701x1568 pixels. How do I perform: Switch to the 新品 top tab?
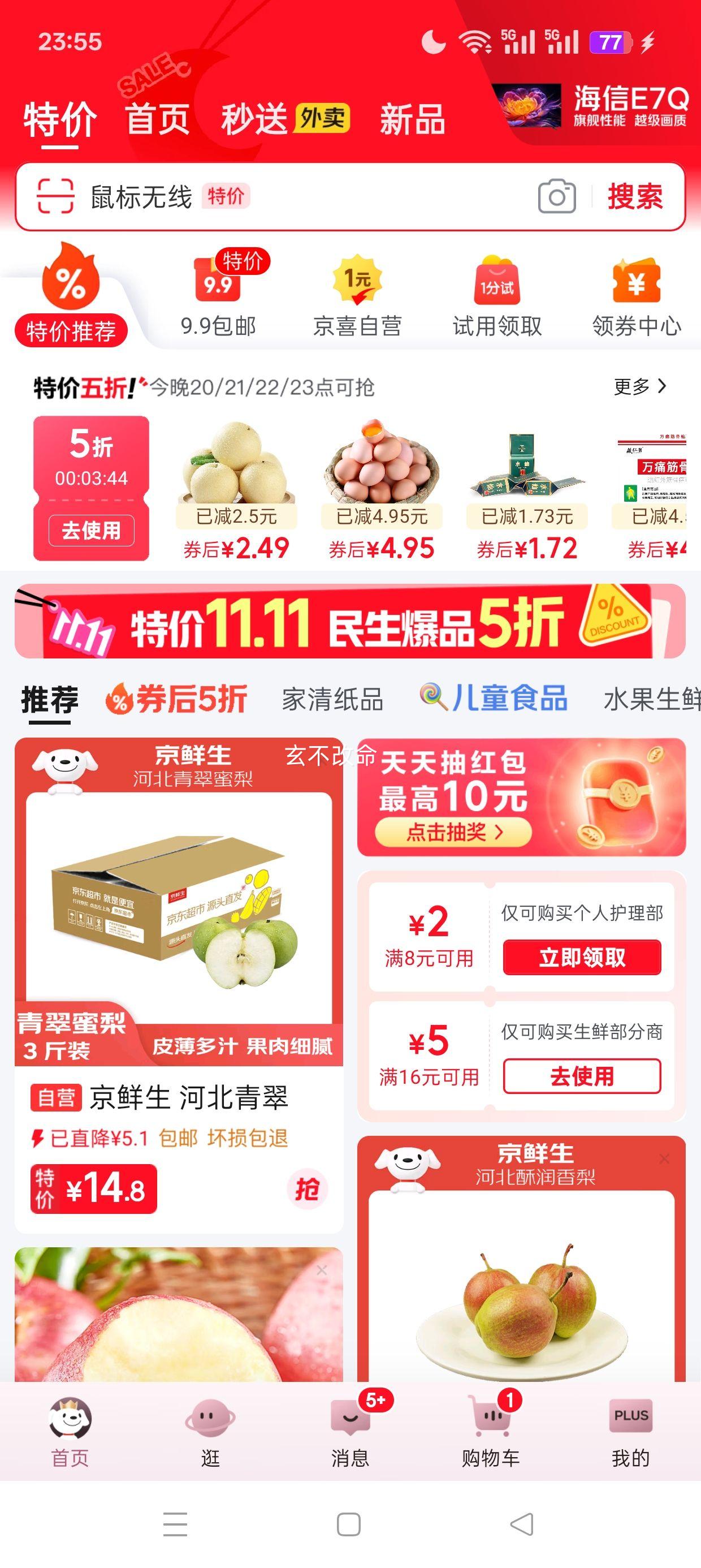[x=413, y=119]
